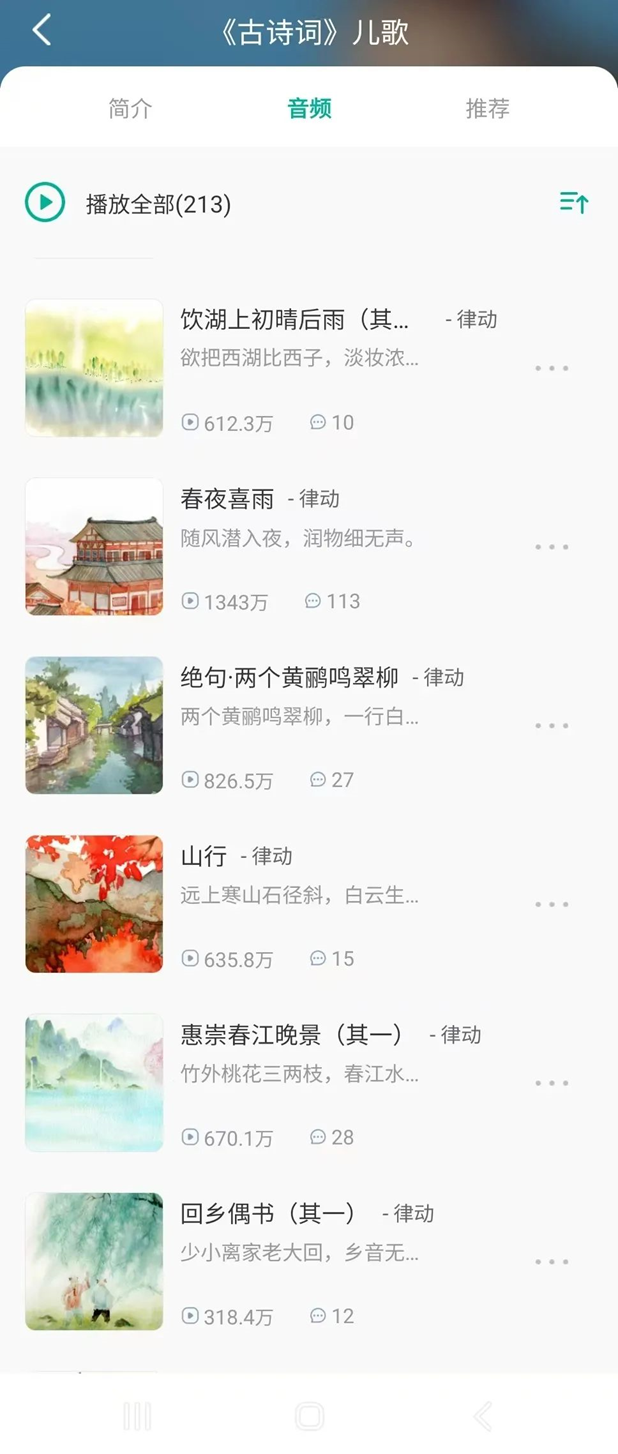Open the song 回乡偶书（其一）
The image size is (618, 1454).
(267, 1214)
